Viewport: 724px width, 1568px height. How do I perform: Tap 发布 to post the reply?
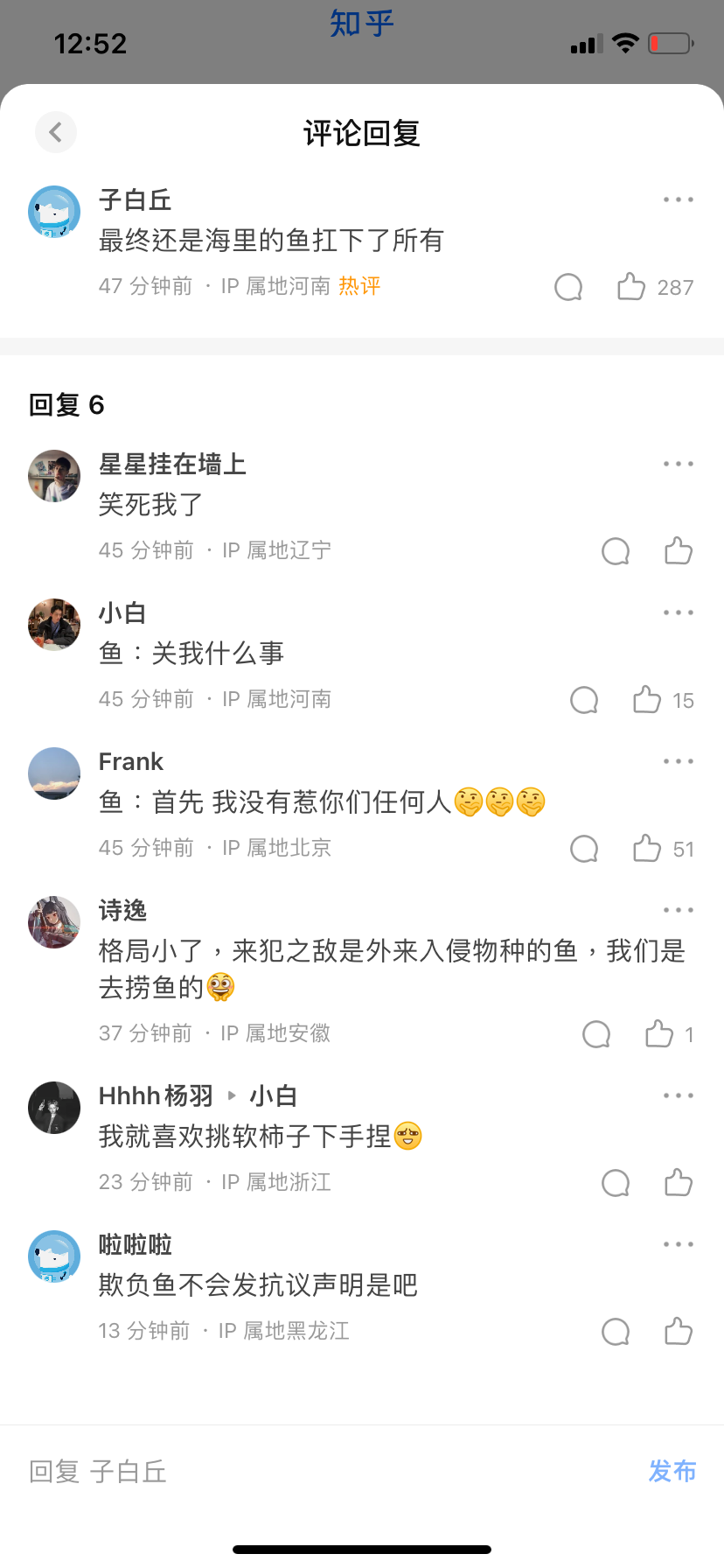point(672,1472)
